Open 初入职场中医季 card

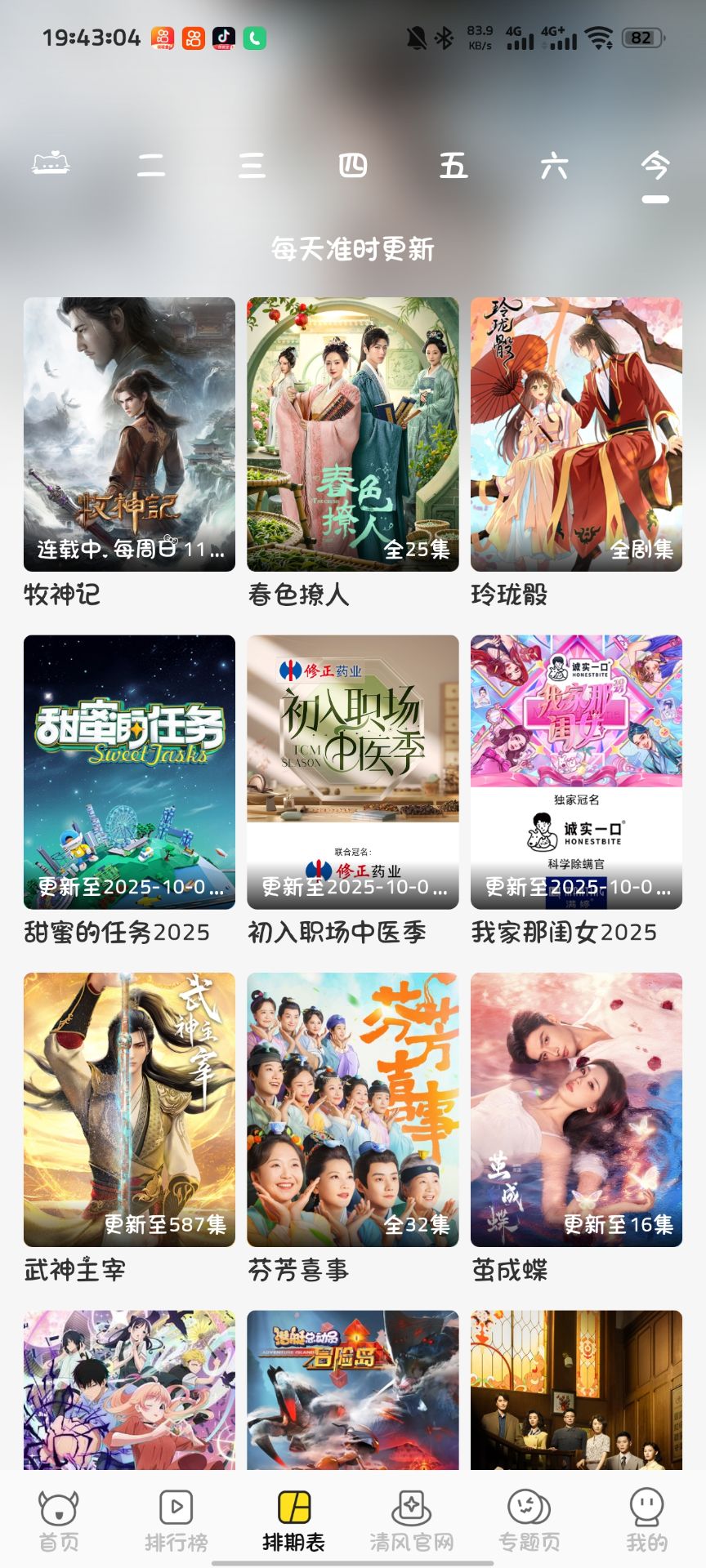pyautogui.click(x=353, y=773)
